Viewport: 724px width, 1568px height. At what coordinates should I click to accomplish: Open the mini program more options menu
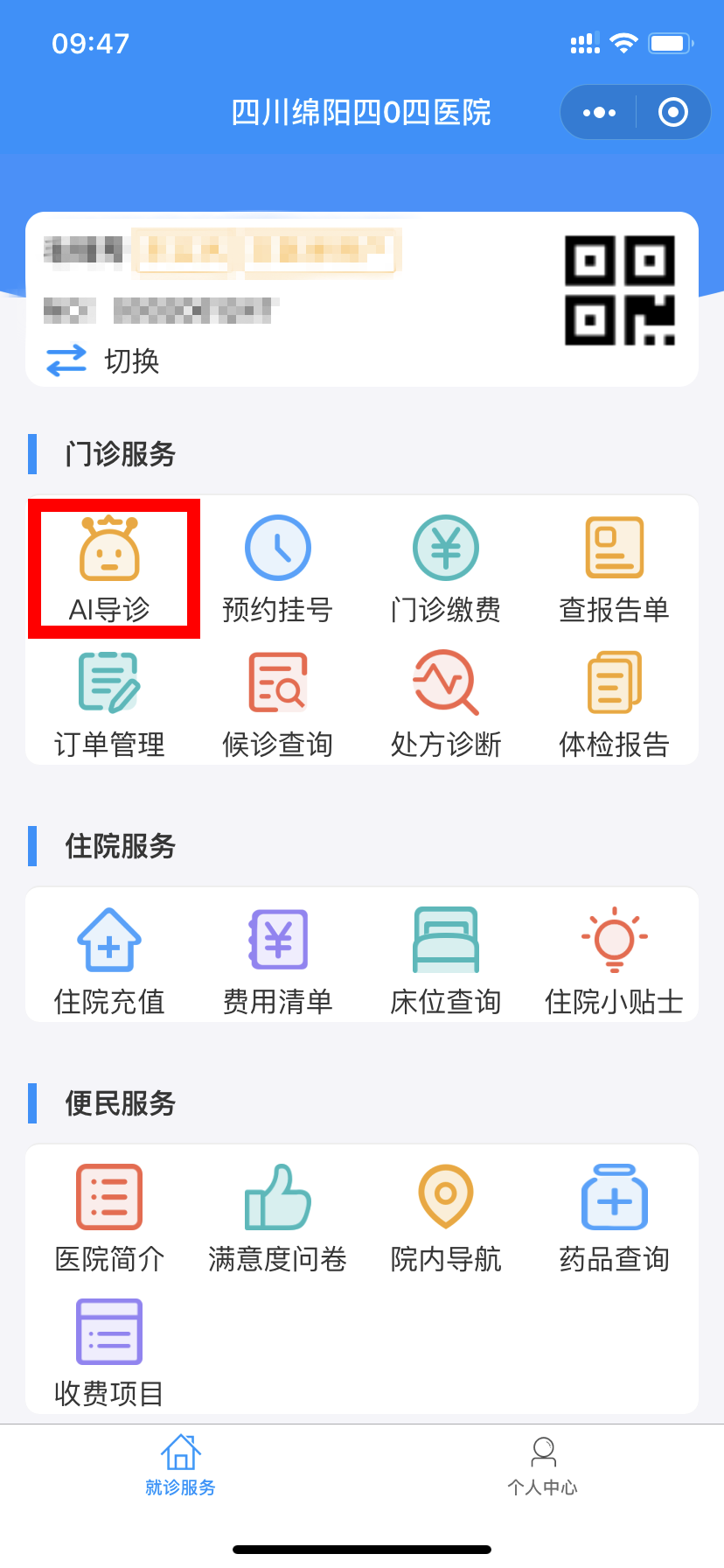point(599,112)
